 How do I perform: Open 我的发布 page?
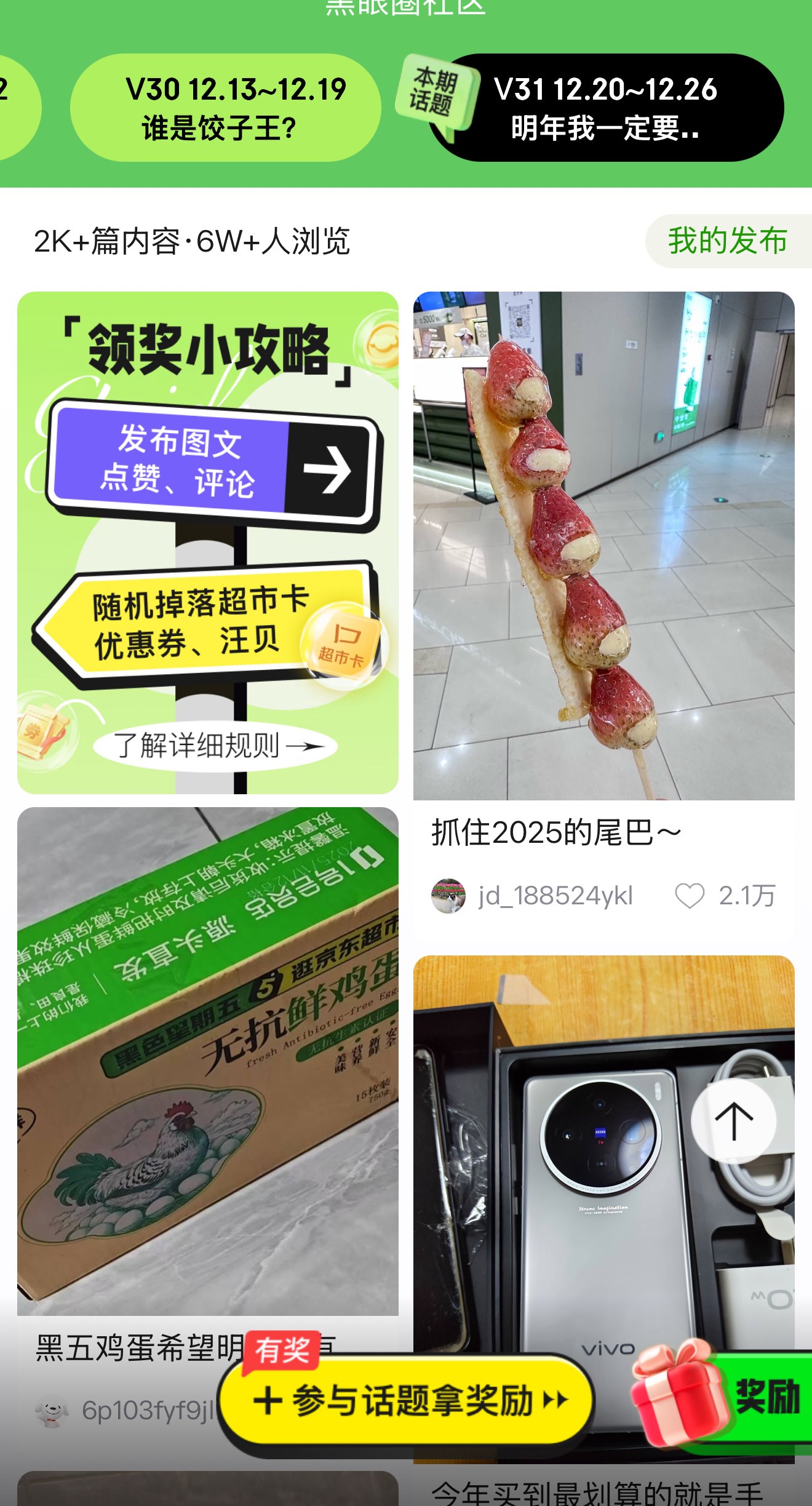click(728, 241)
